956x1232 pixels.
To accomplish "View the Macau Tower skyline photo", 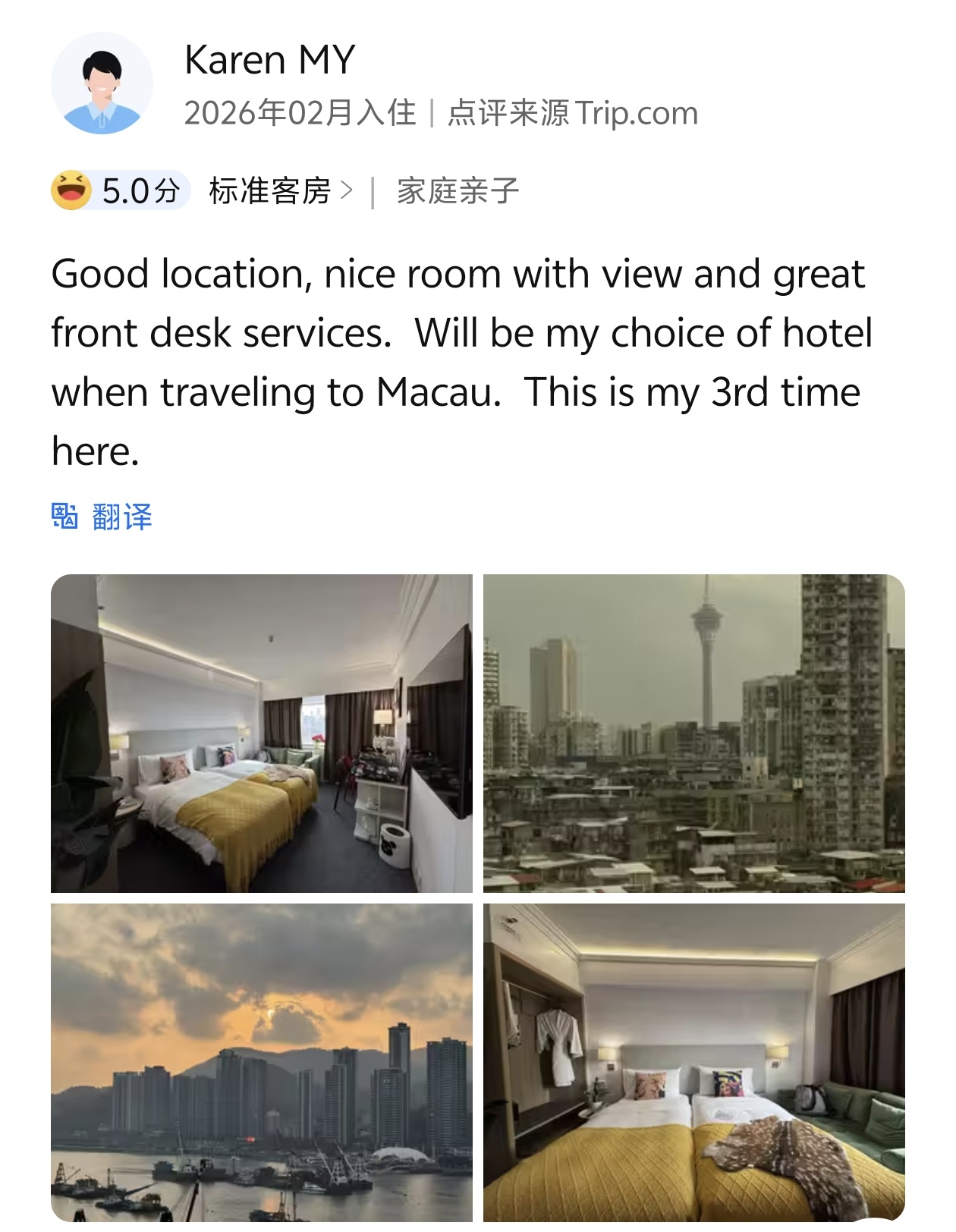I will tap(693, 733).
